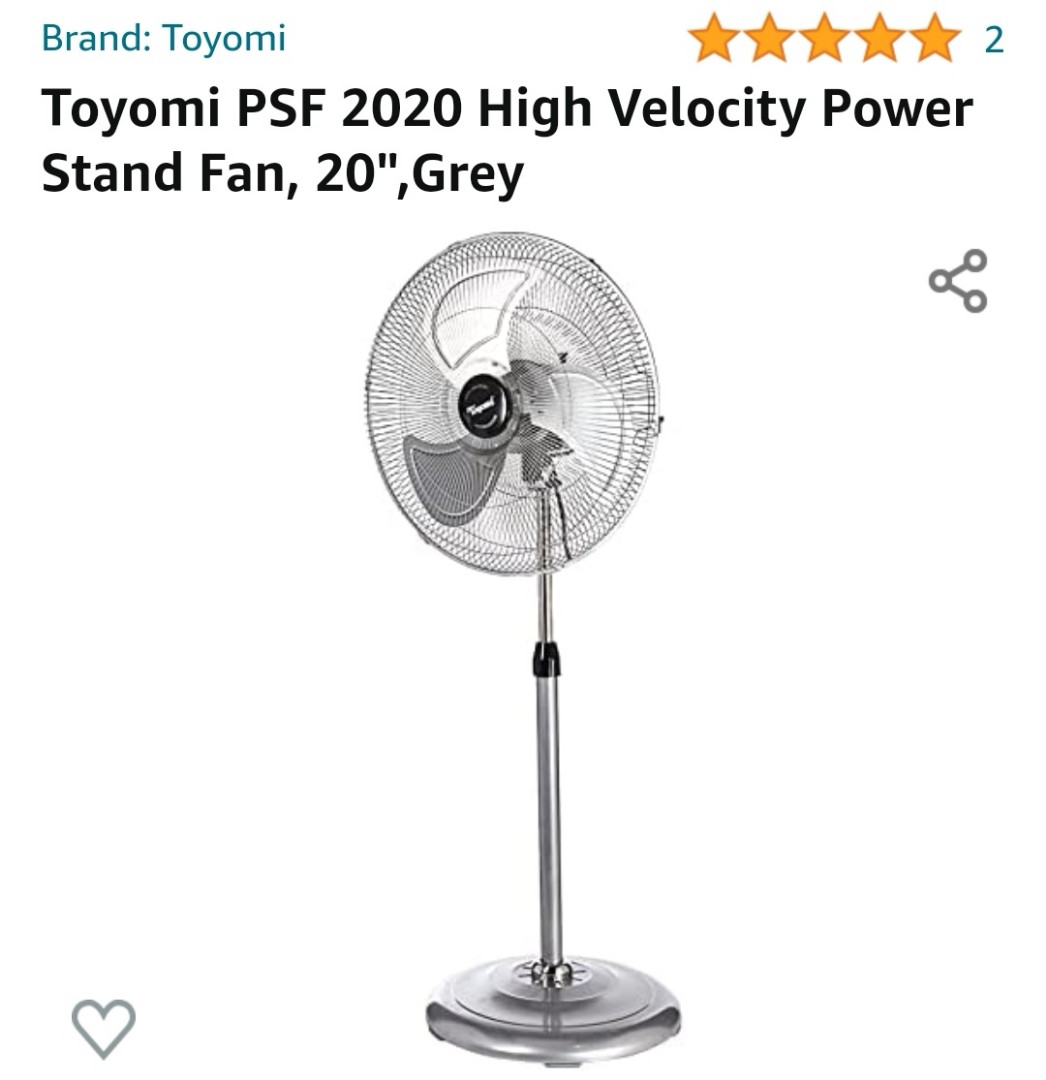
Task: Click the product title text
Action: tap(400, 140)
